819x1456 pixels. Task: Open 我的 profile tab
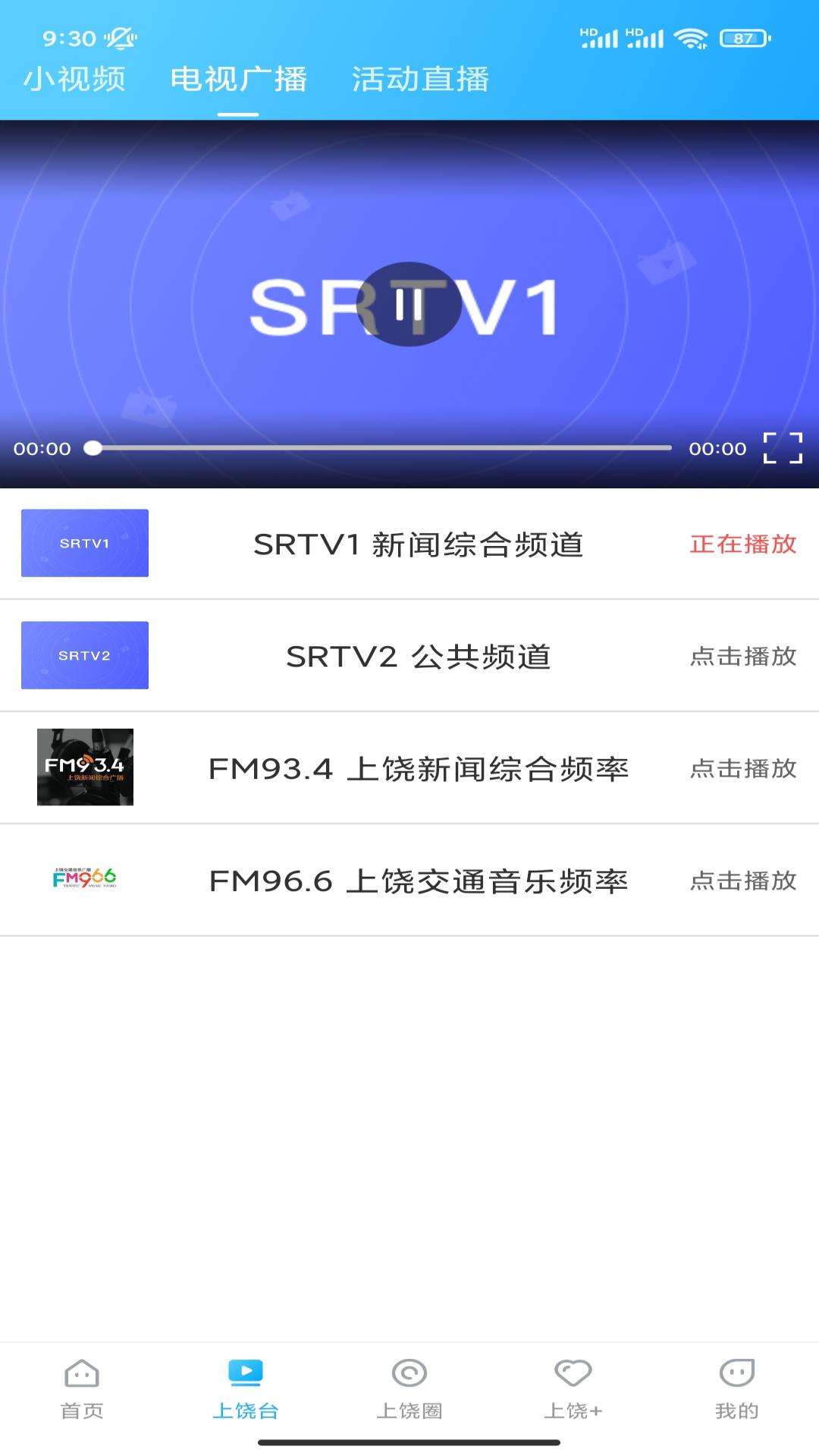pyautogui.click(x=737, y=1388)
